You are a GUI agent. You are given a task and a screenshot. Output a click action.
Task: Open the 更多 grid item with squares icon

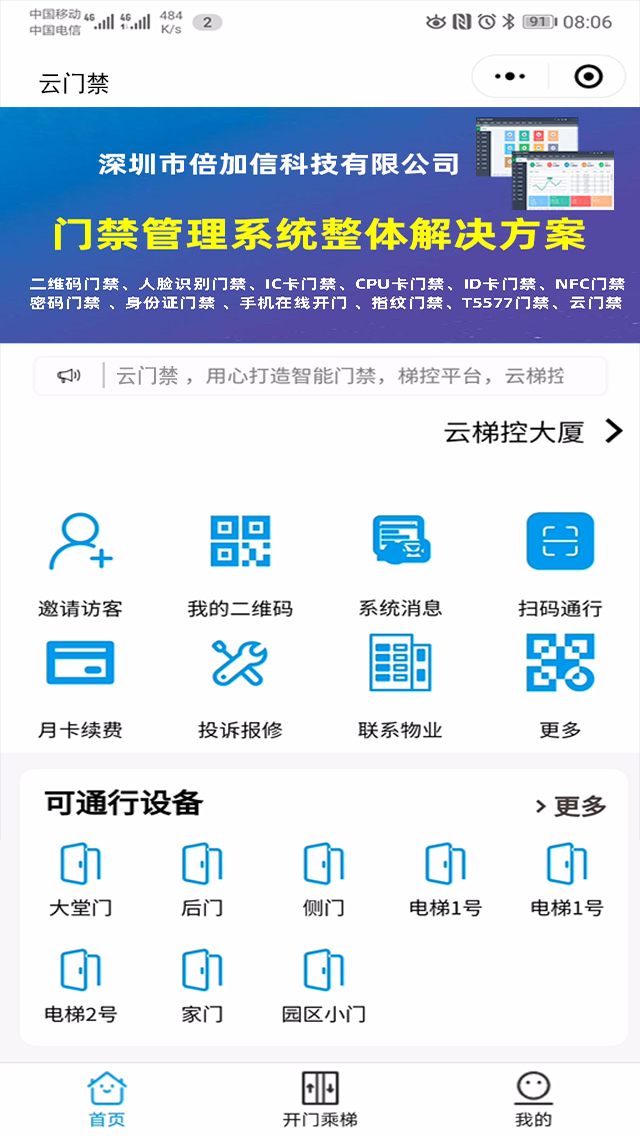560,686
